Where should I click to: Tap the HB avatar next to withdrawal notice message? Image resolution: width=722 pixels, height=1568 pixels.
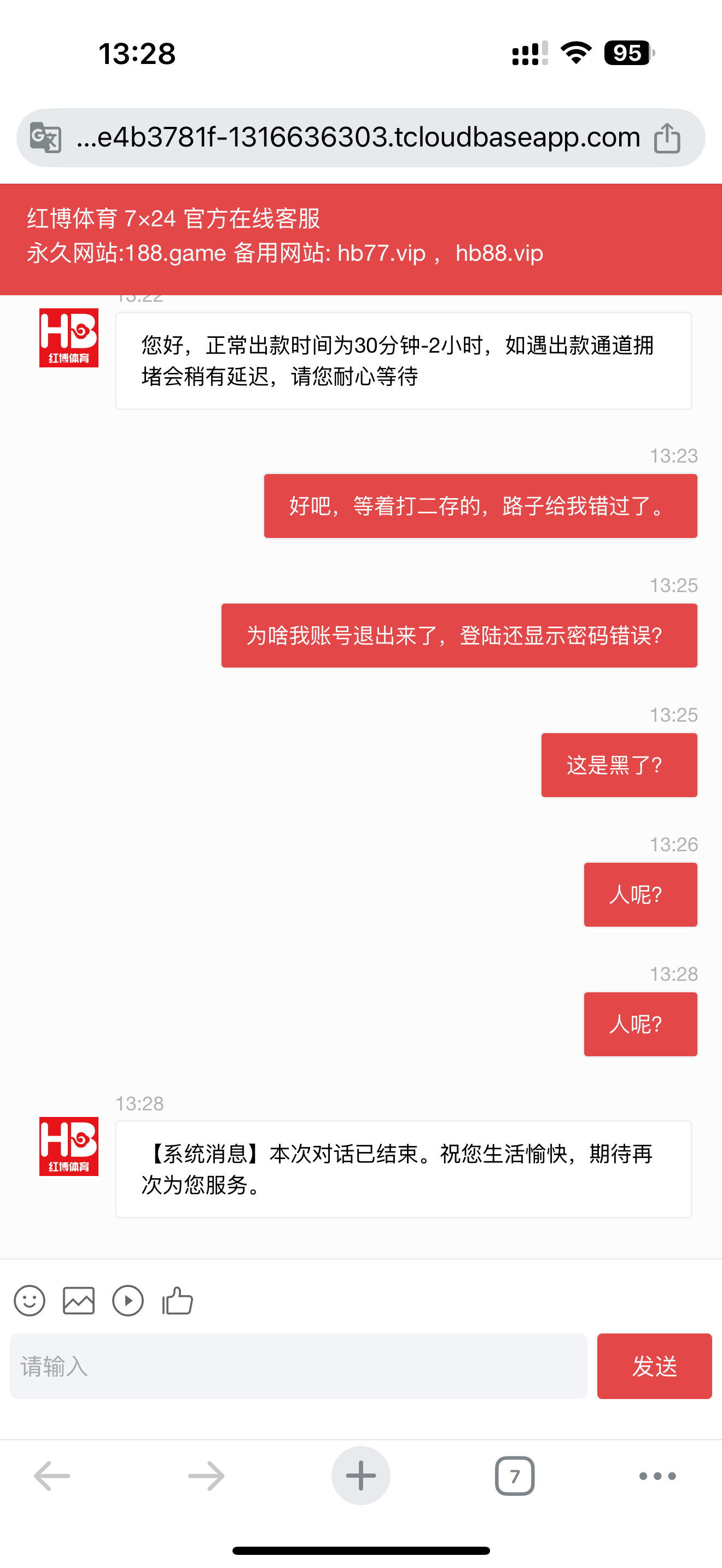coord(69,339)
